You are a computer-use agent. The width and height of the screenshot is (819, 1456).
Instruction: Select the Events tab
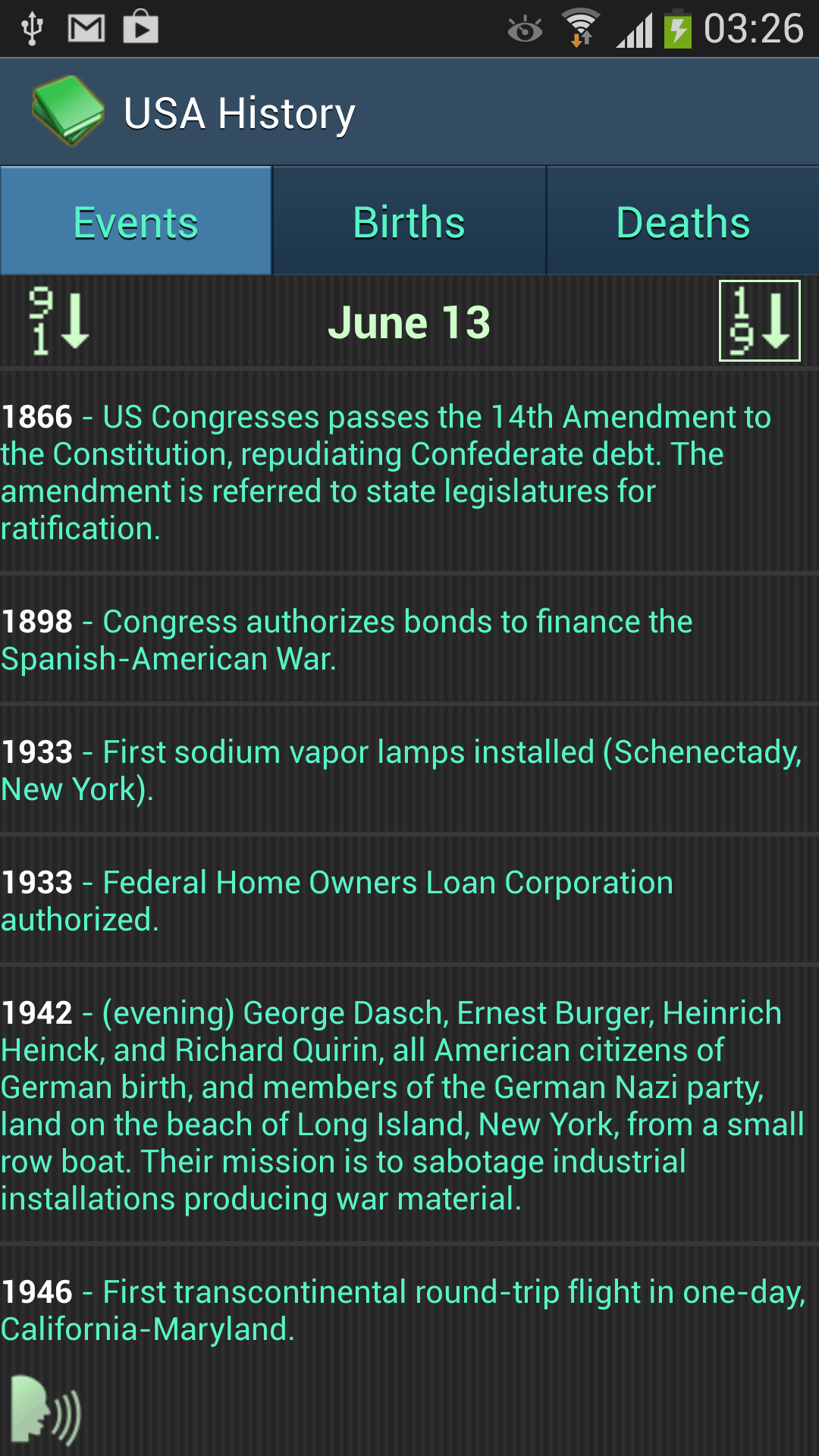click(135, 221)
